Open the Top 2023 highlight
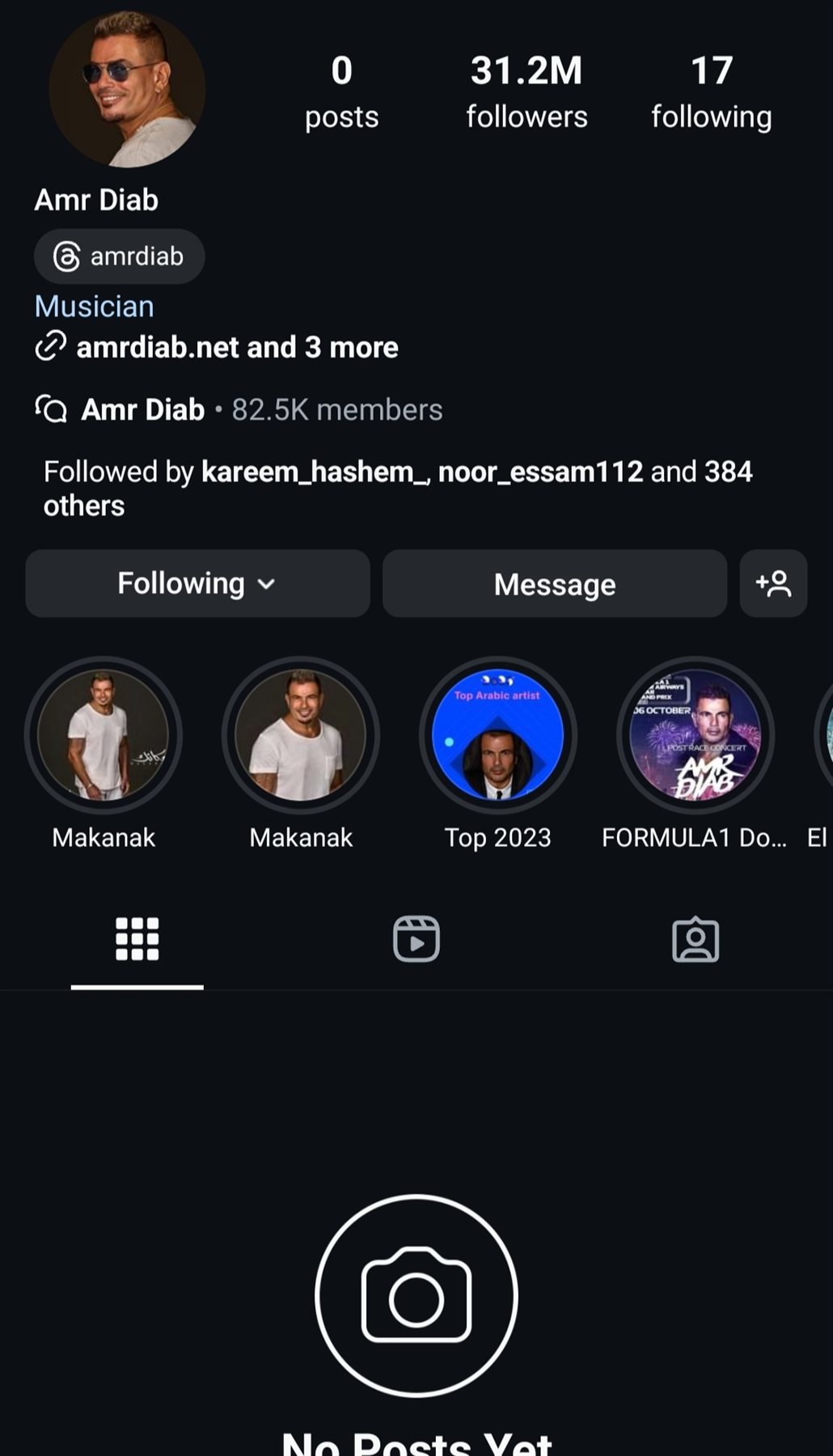The image size is (833, 1456). tap(497, 734)
